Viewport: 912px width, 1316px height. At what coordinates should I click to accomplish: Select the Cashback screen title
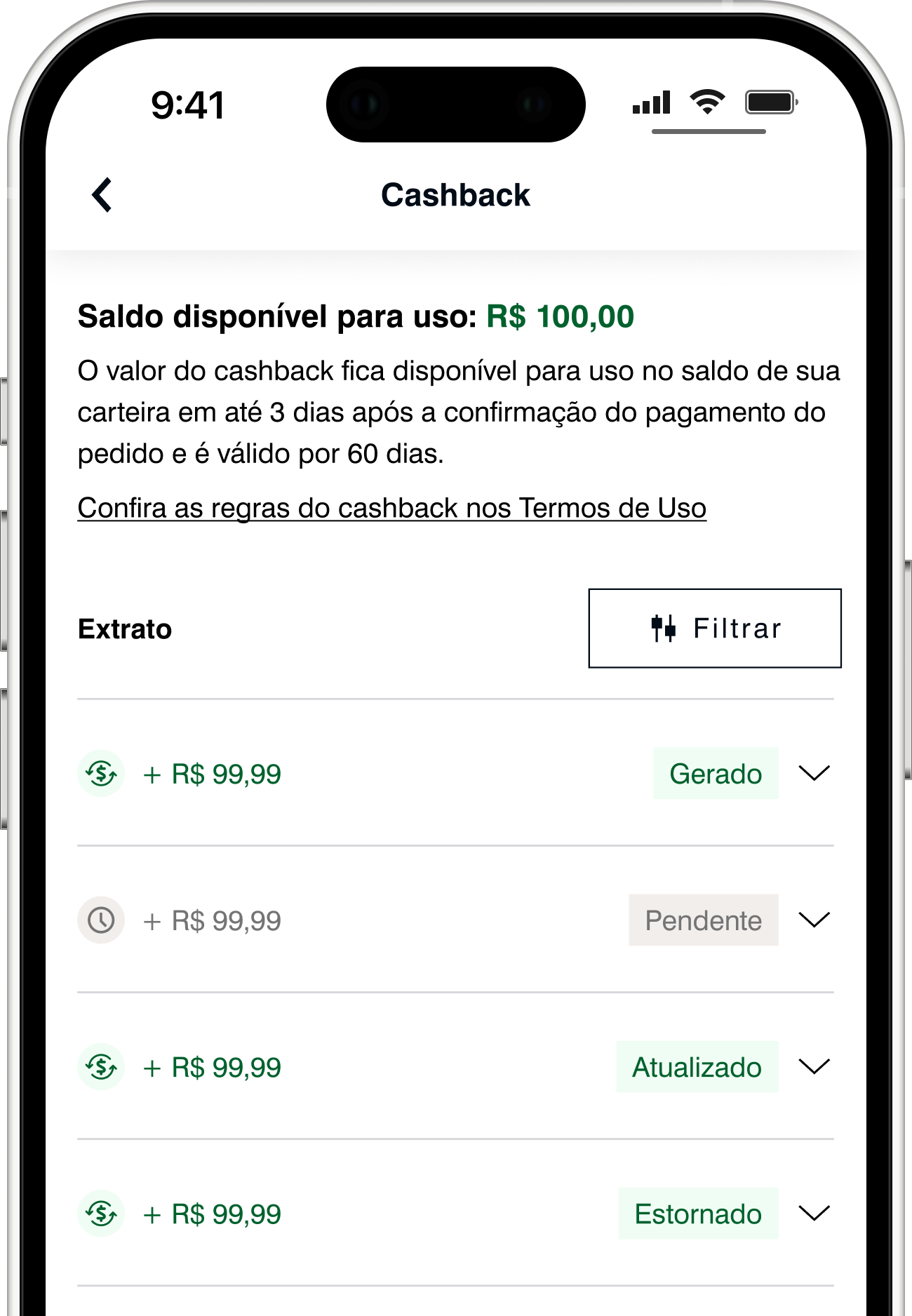coord(456,194)
